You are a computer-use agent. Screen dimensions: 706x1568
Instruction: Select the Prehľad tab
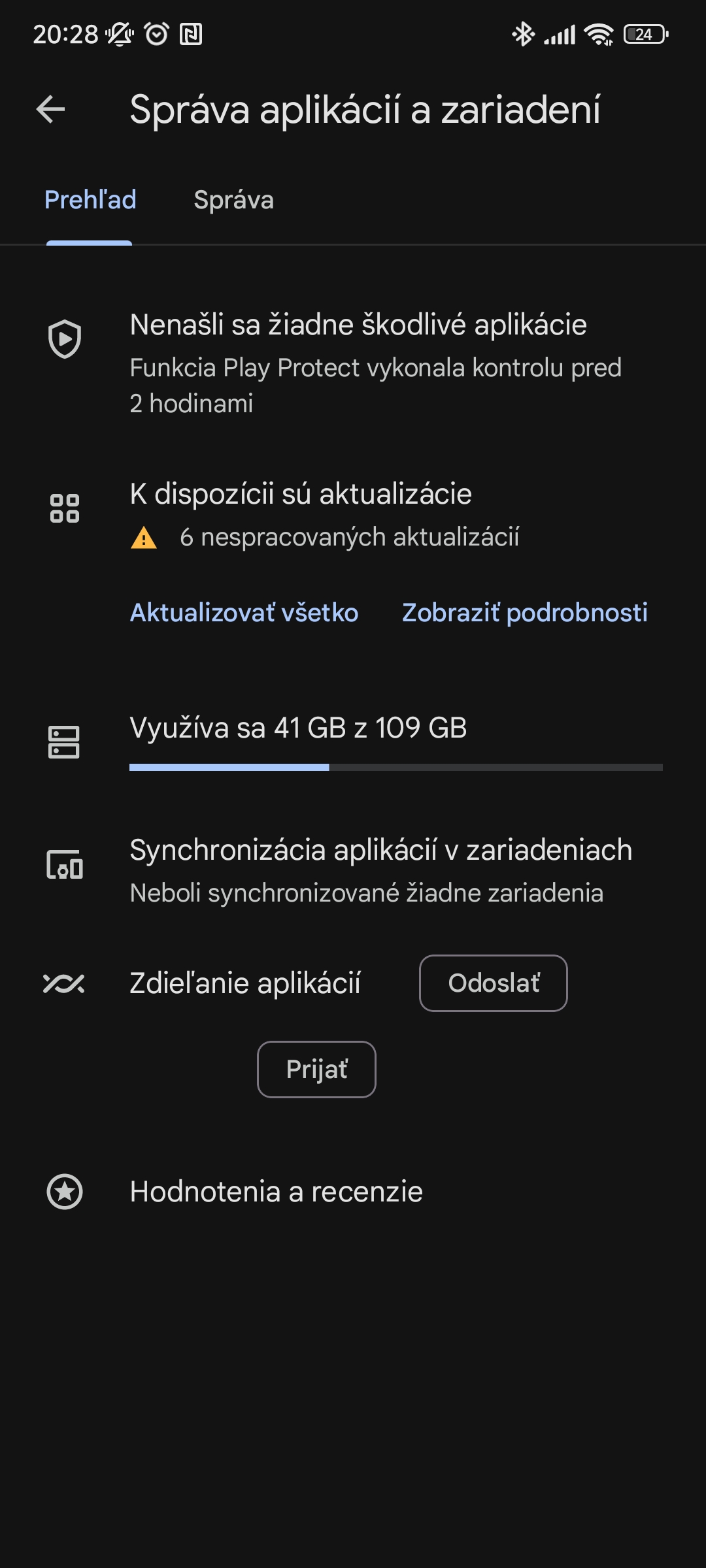[90, 200]
